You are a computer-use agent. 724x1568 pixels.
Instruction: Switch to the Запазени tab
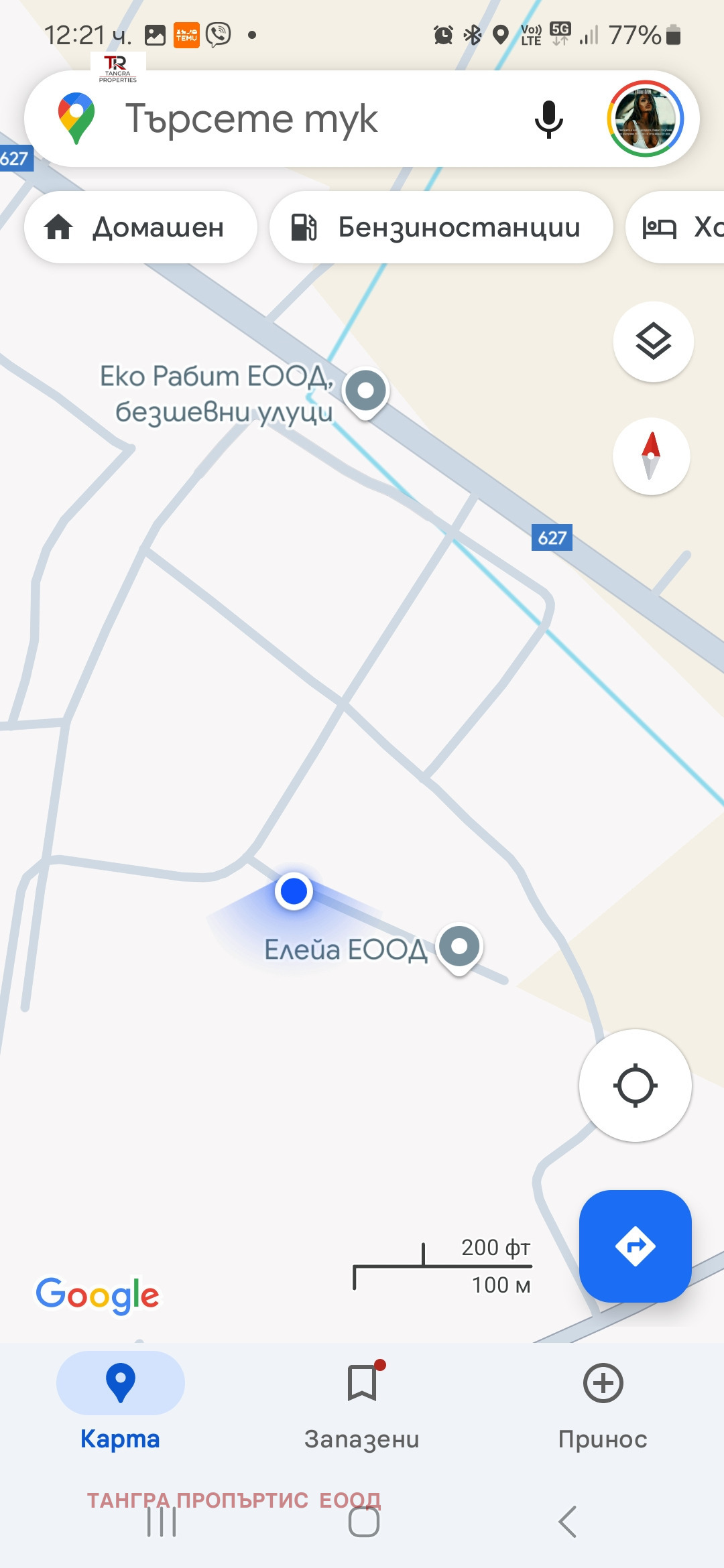[x=362, y=1400]
